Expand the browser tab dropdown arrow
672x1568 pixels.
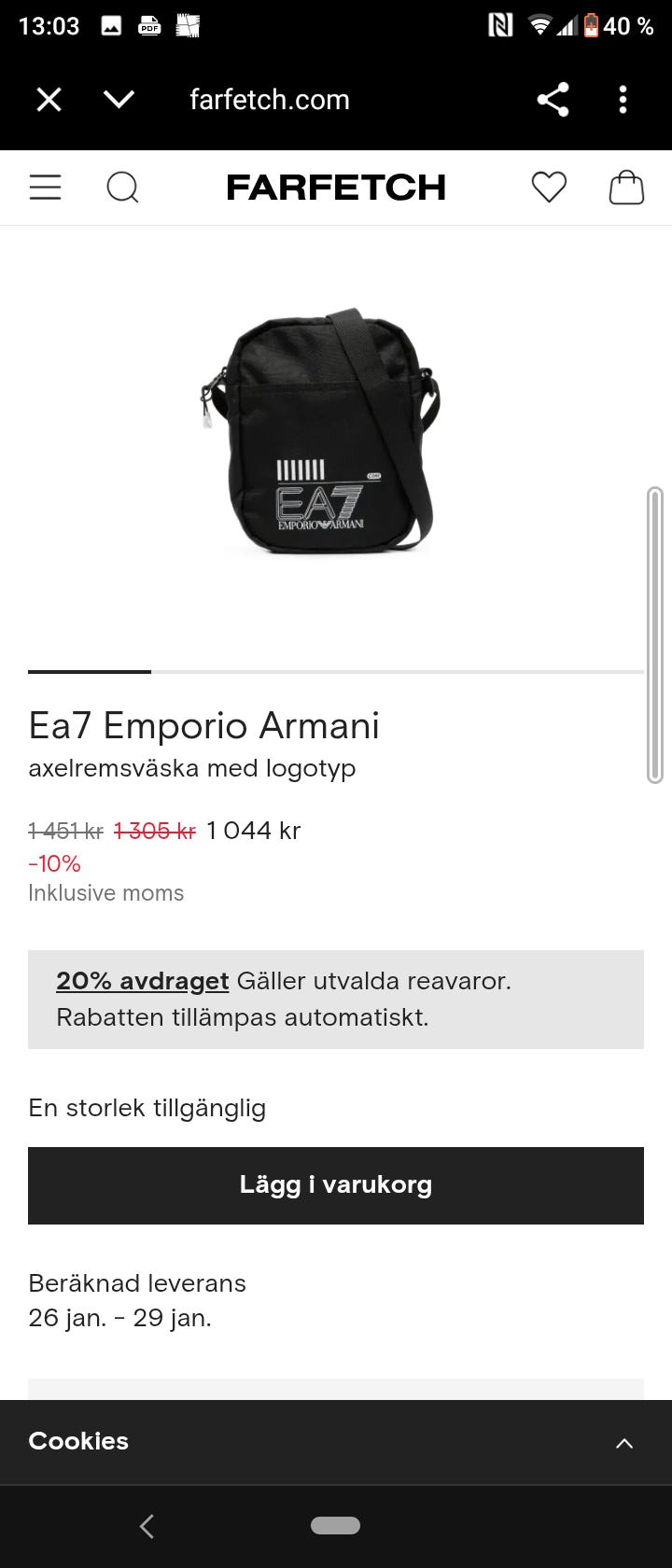coord(119,100)
